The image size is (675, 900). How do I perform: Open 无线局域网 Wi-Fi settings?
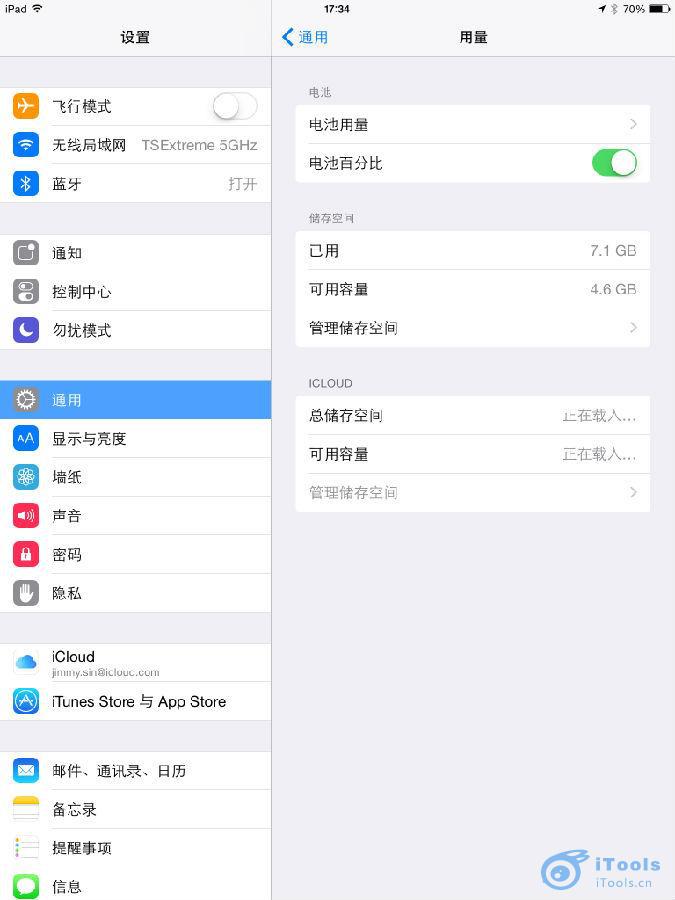pos(135,145)
